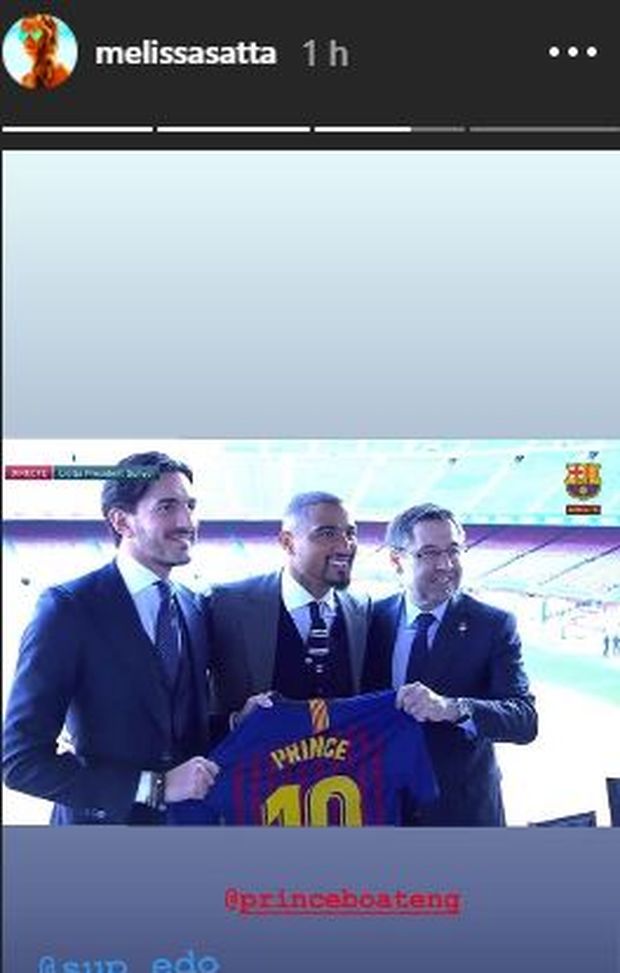
Task: Open the @sup_edo mention
Action: [130, 962]
